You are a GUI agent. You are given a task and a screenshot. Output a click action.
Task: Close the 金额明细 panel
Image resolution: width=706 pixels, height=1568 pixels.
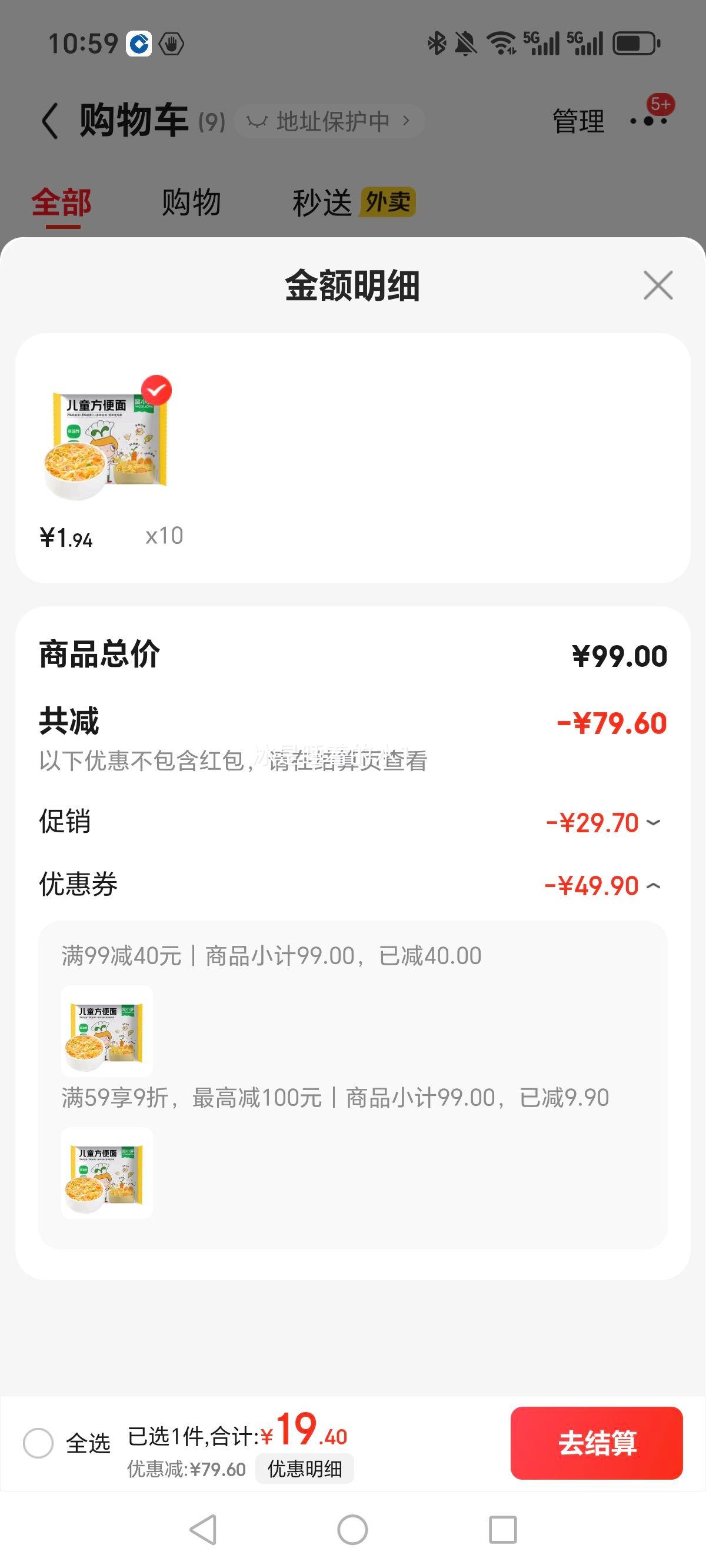(x=658, y=285)
